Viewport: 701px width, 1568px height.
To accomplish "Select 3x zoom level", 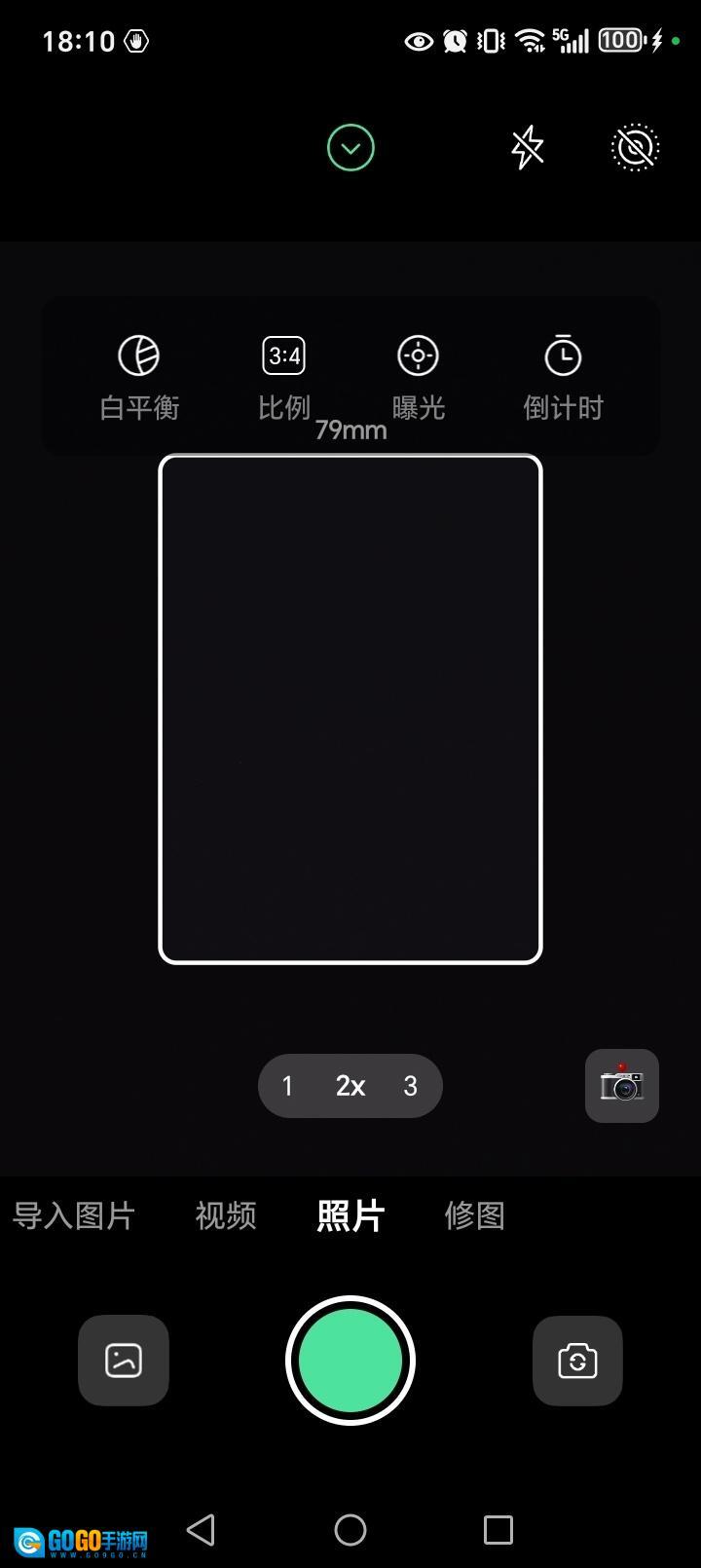I will coord(411,1086).
